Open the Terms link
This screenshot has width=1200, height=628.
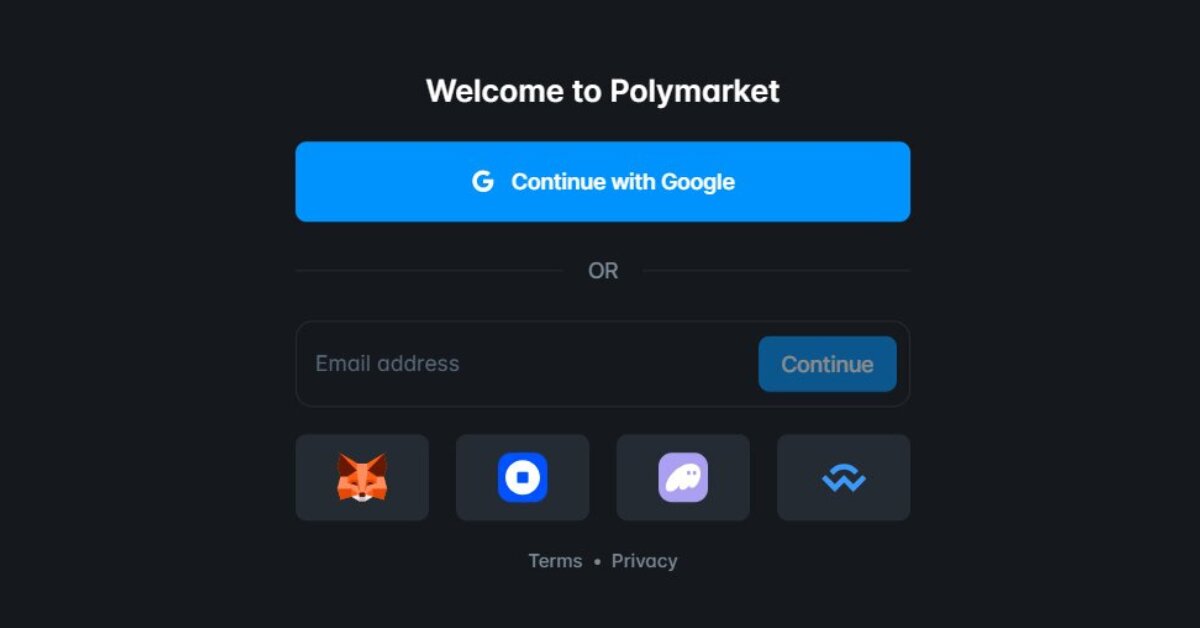click(x=555, y=561)
